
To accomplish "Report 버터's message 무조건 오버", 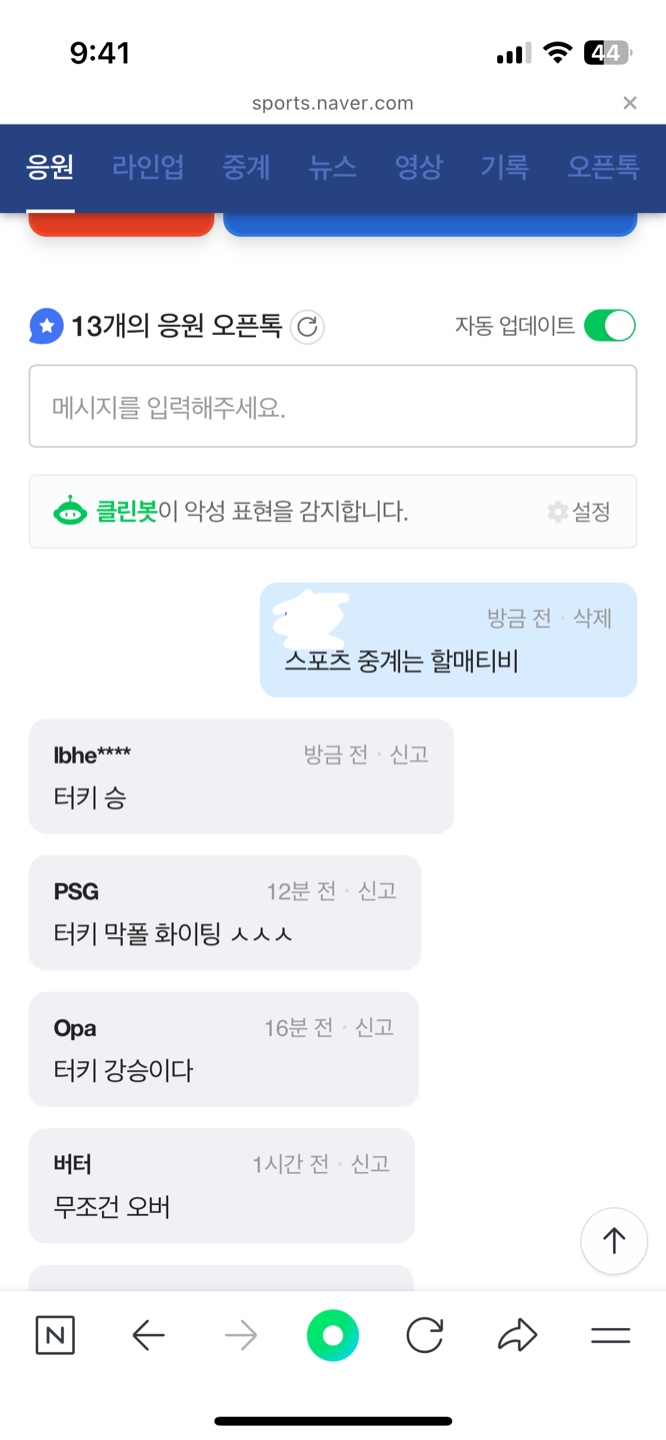I will (370, 1164).
